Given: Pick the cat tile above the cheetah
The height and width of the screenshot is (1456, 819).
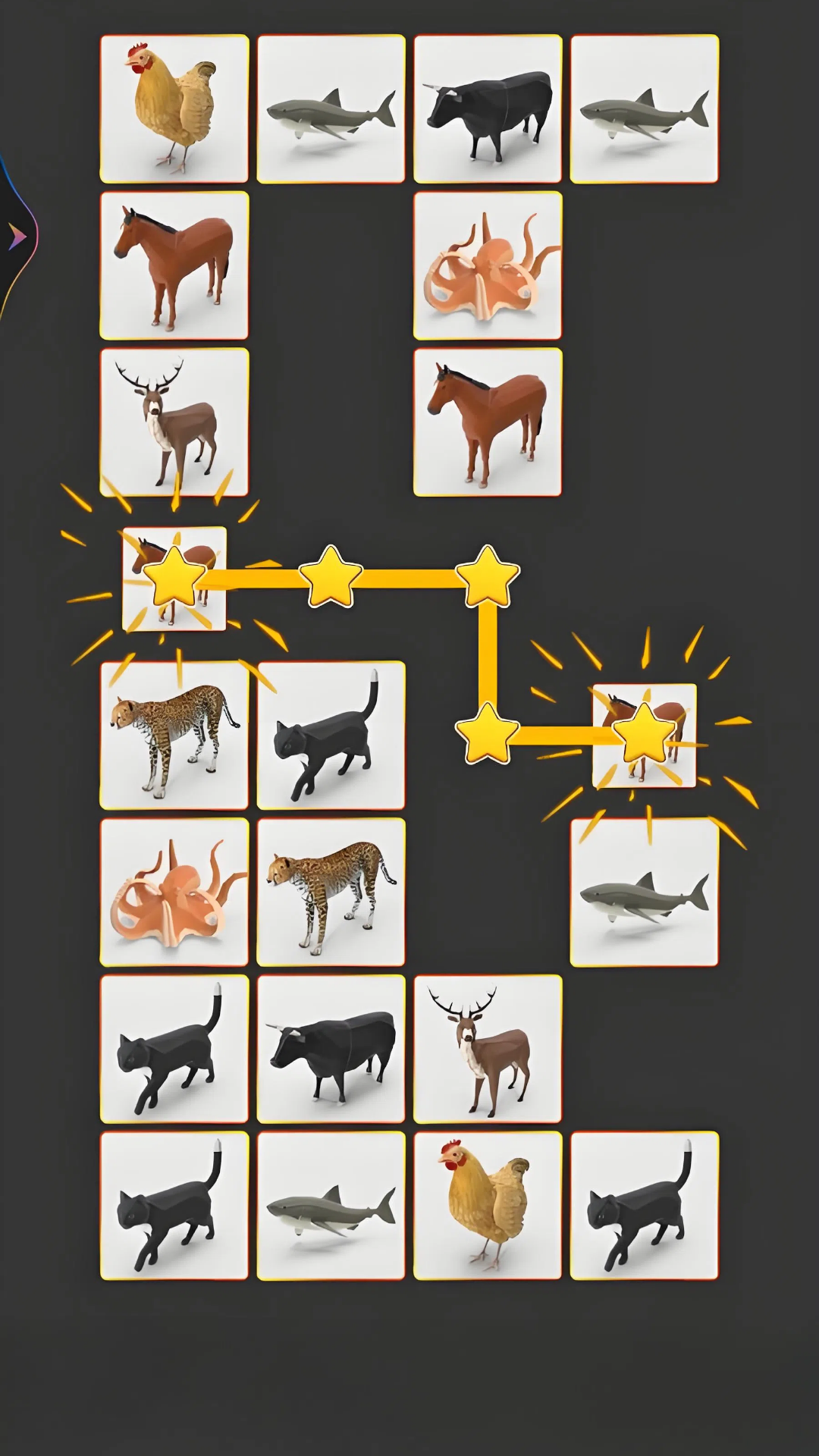Looking at the screenshot, I should point(331,736).
